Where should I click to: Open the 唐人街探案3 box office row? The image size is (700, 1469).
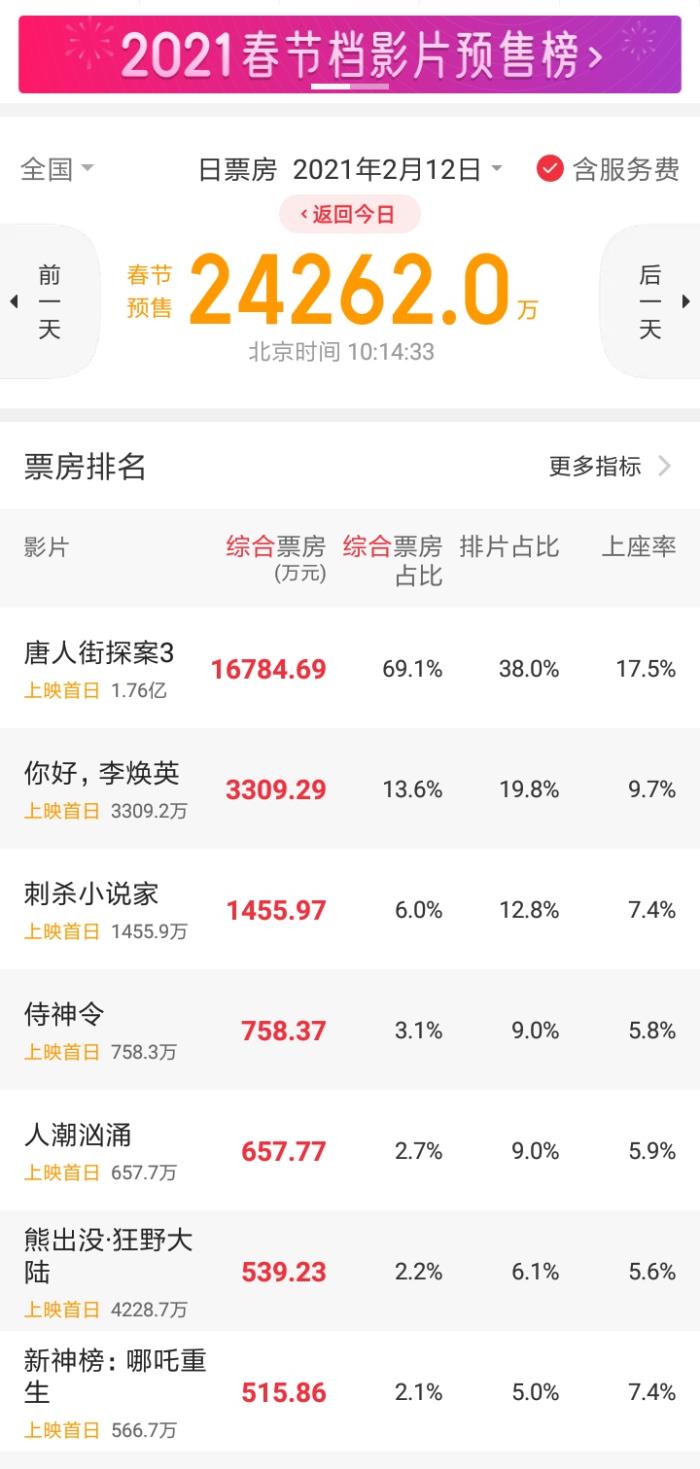tap(350, 668)
